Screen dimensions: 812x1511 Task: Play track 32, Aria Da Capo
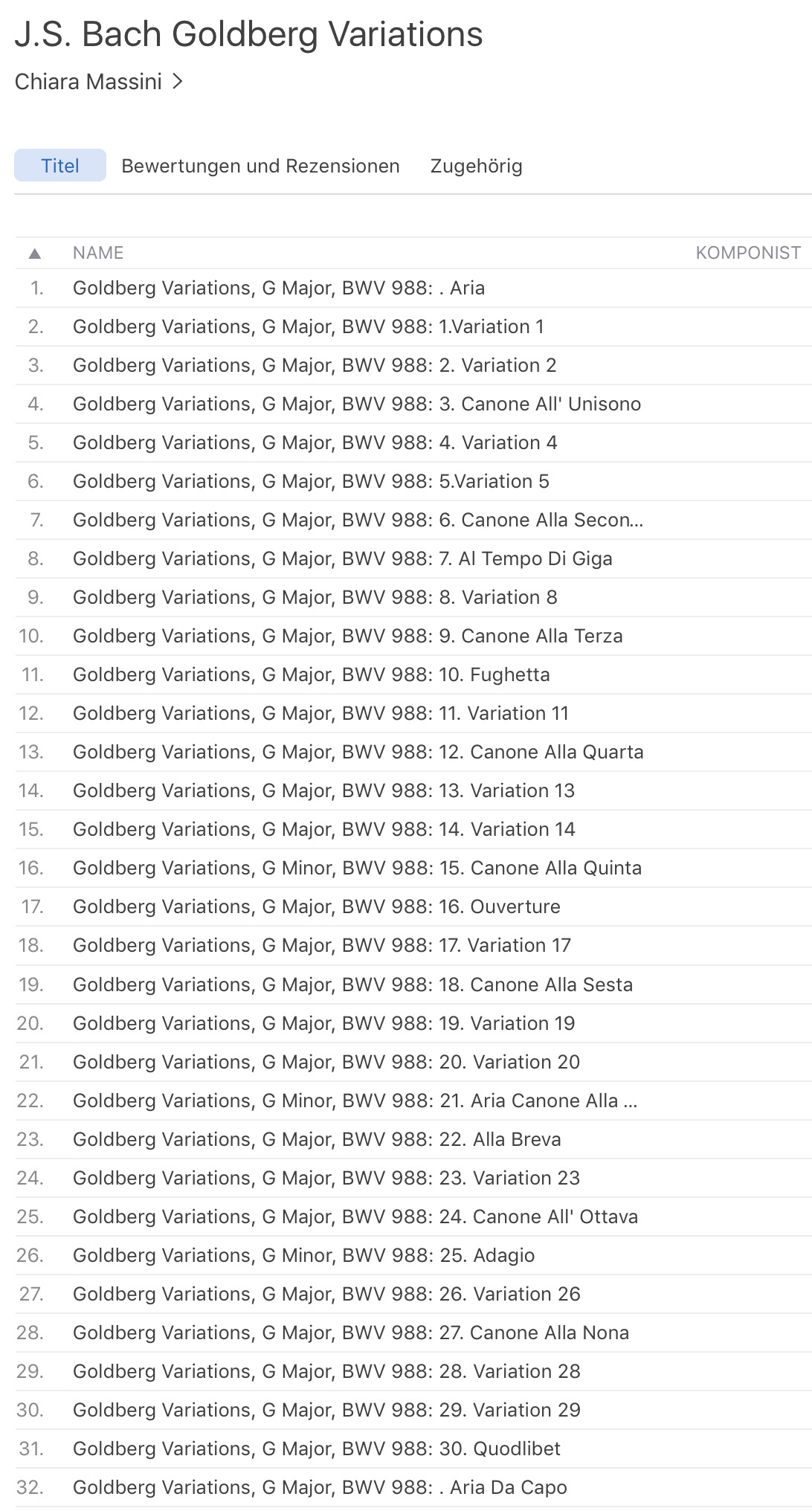click(320, 1487)
